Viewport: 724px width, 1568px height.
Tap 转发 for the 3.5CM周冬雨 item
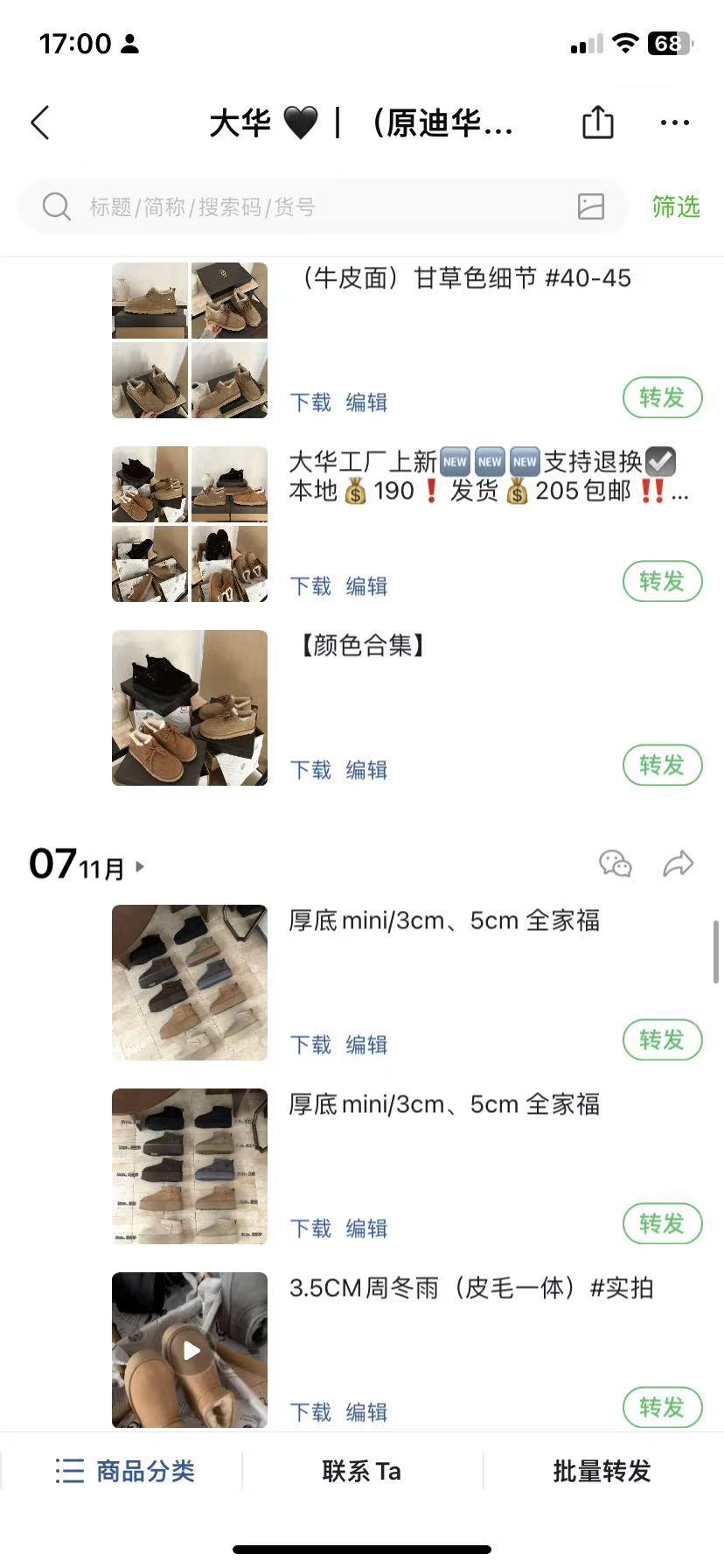(662, 1408)
